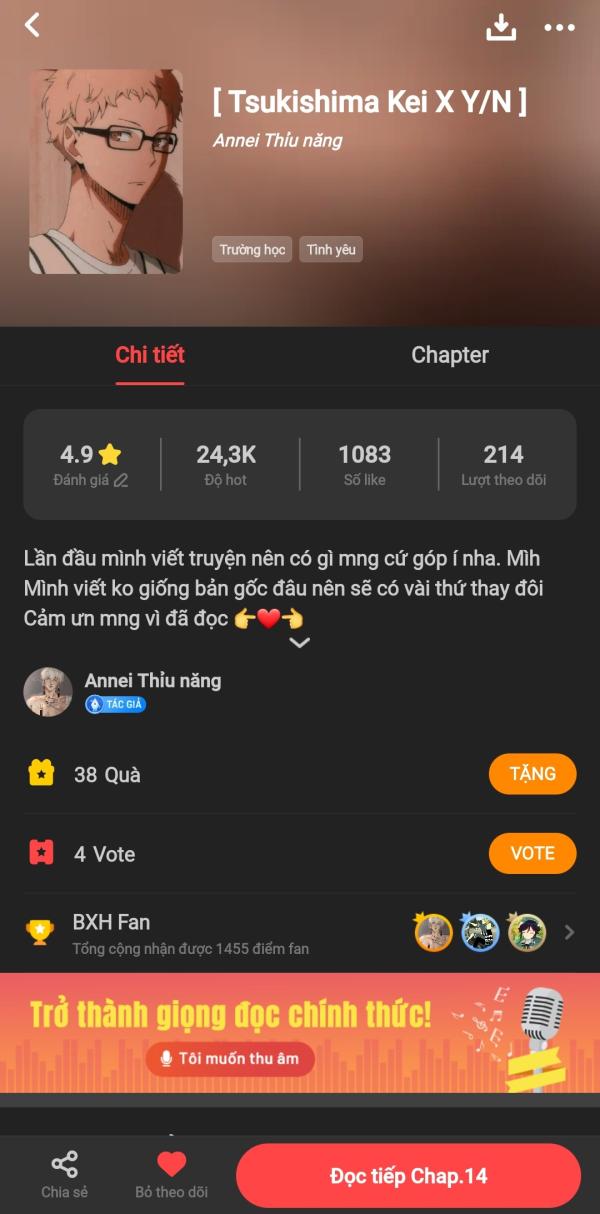This screenshot has width=600, height=1214.
Task: Open the three-dot overflow menu
Action: click(x=559, y=27)
